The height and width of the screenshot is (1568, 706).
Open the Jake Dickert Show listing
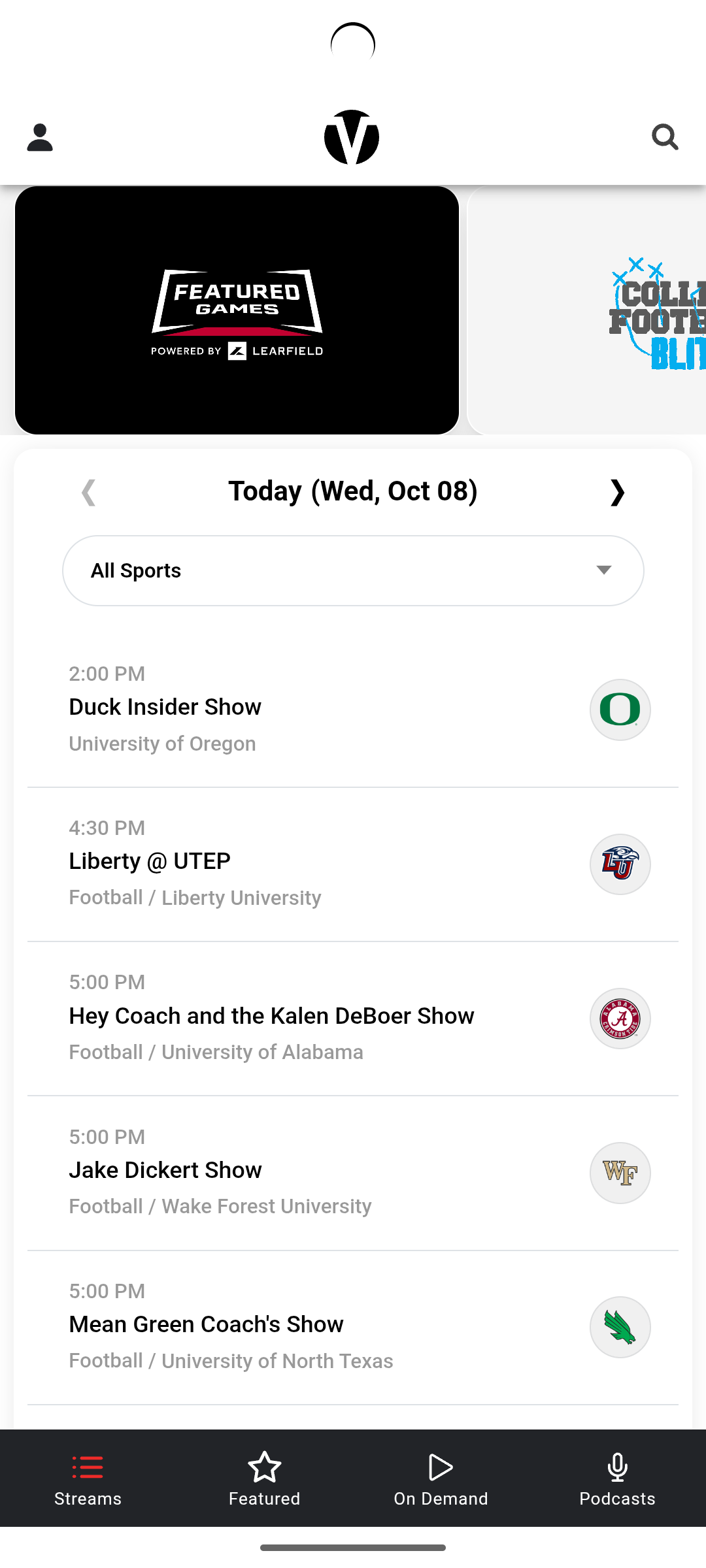353,1171
